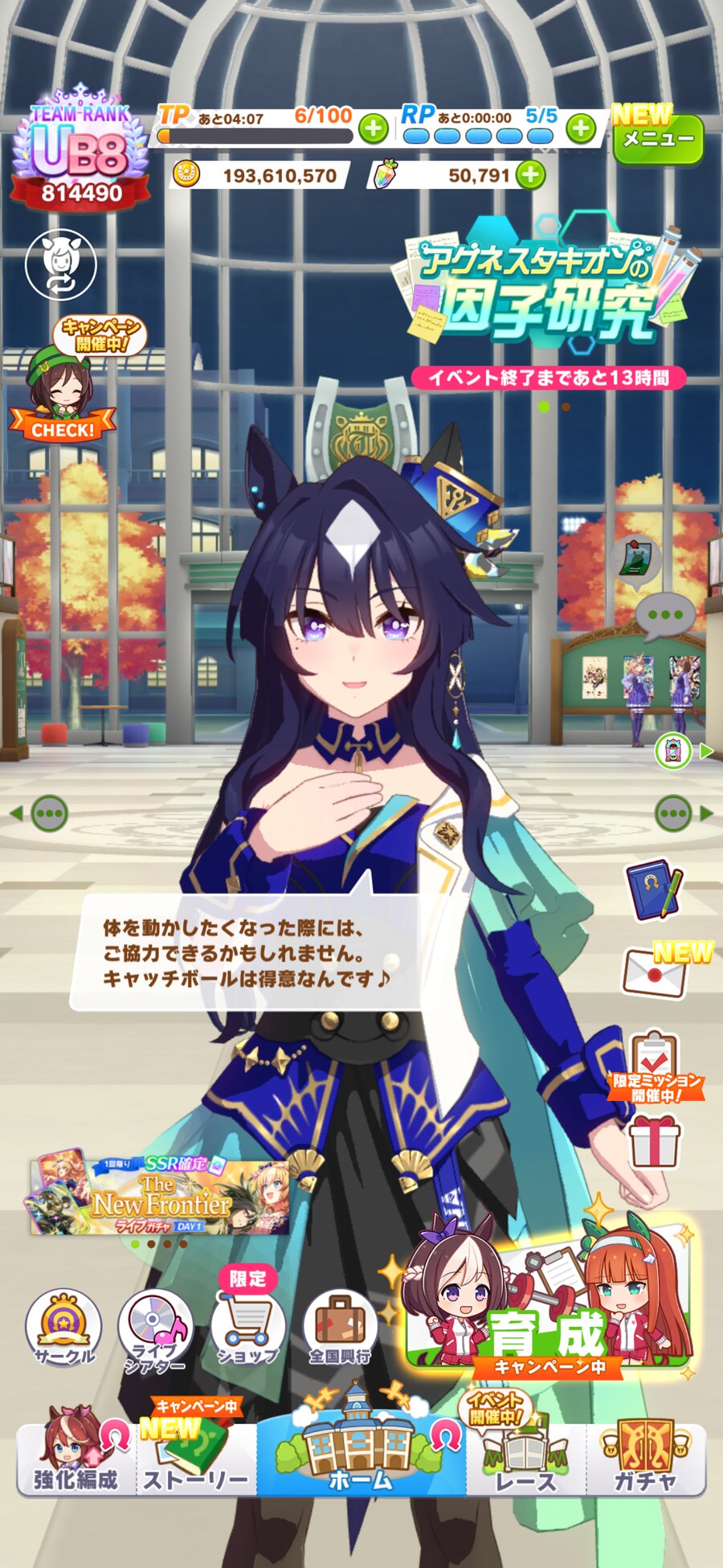This screenshot has width=723, height=1568.
Task: Switch to the ガチャ tab
Action: tap(646, 1459)
